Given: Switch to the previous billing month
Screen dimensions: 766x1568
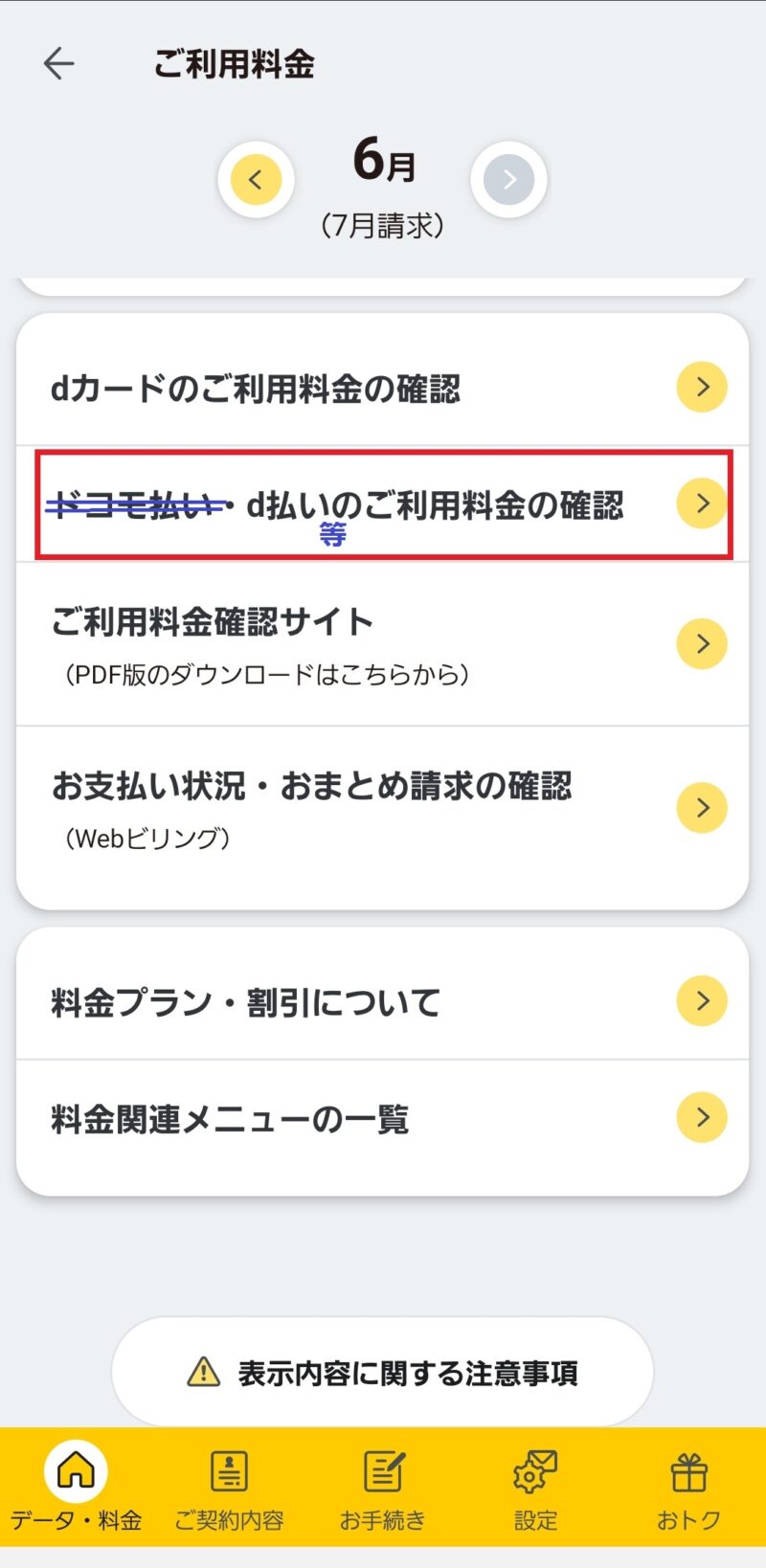Looking at the screenshot, I should pos(256,179).
